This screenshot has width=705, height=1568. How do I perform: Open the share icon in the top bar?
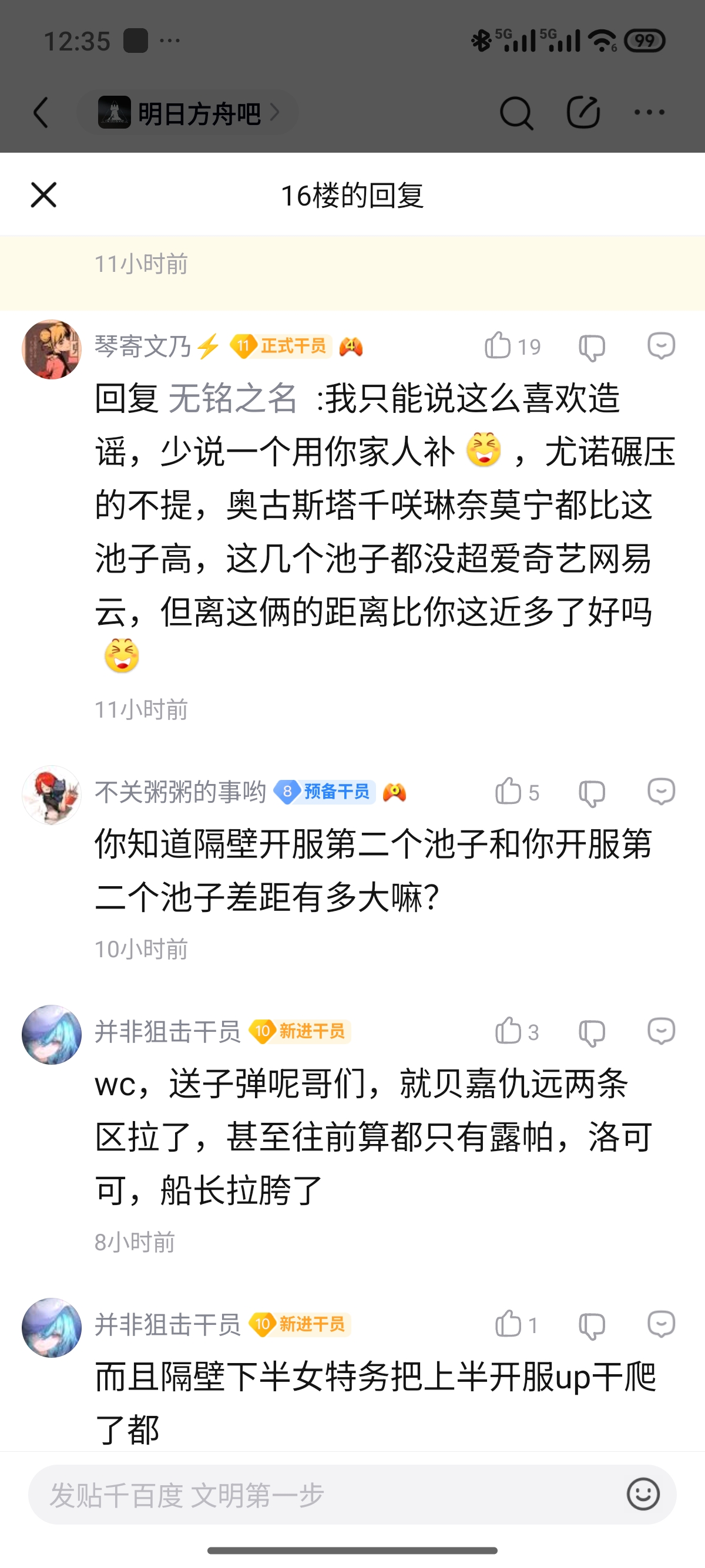pos(583,113)
